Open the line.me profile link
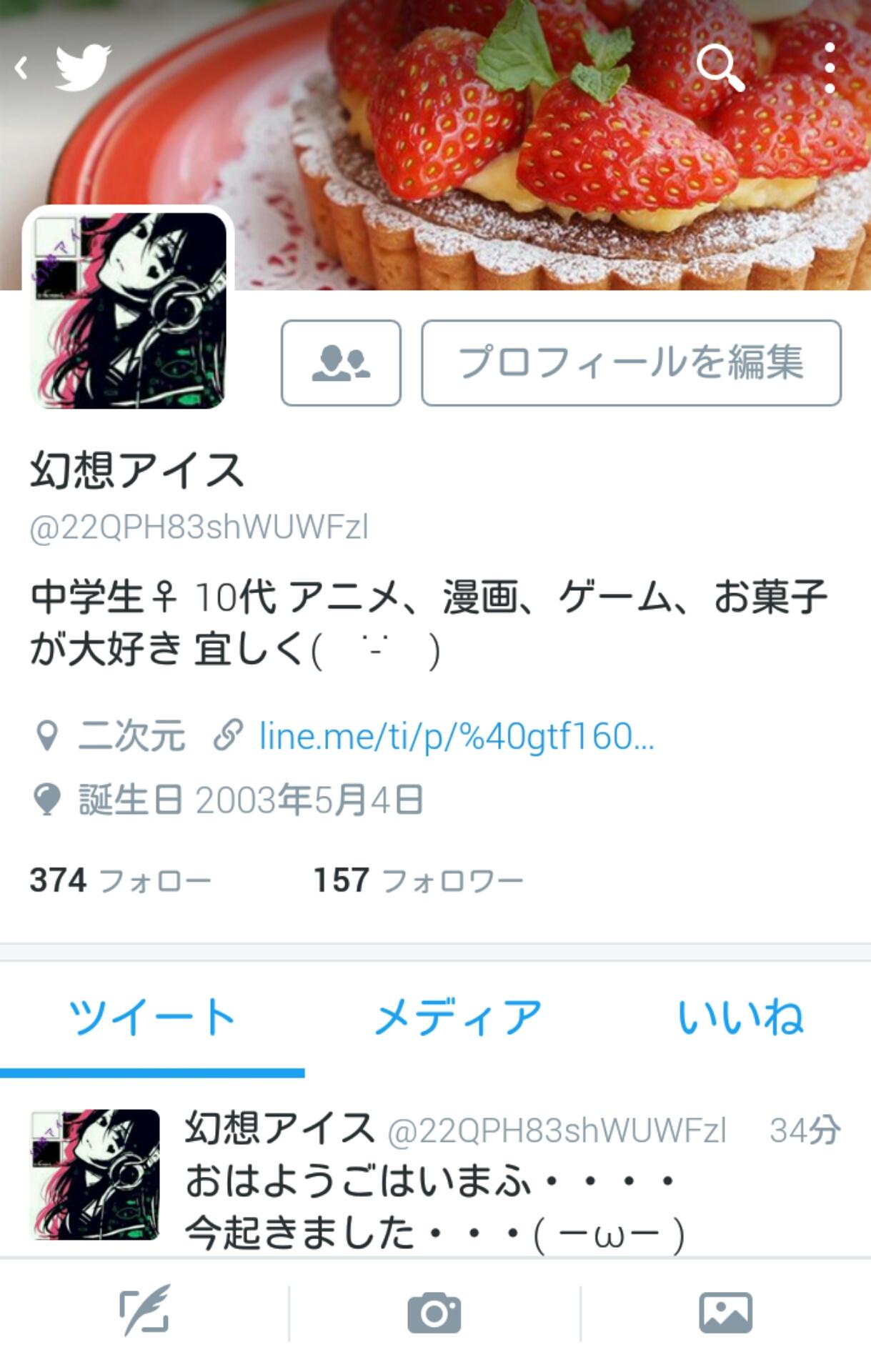This screenshot has height=1372, width=871. [456, 736]
